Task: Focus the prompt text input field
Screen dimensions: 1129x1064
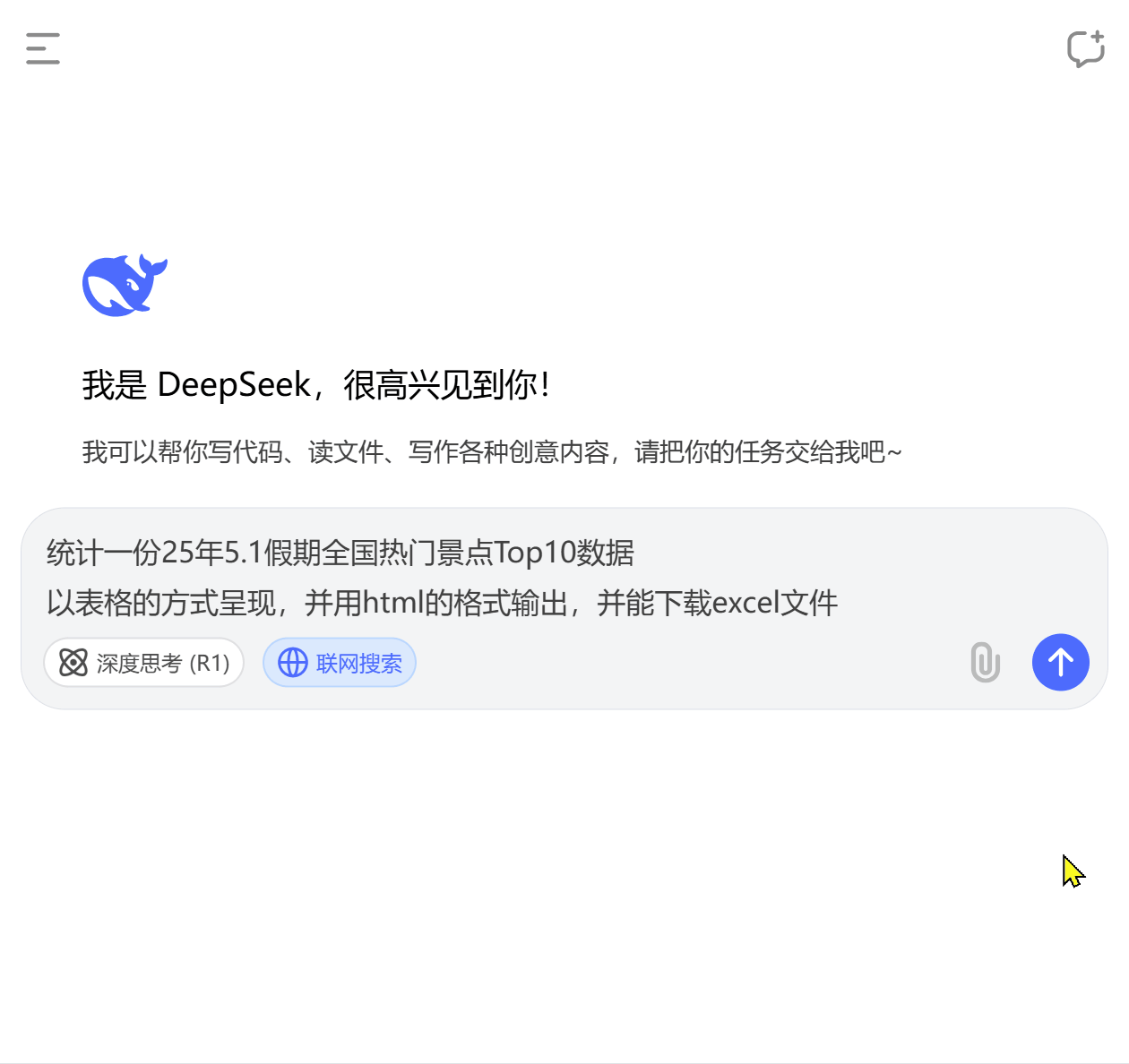Action: [538, 578]
